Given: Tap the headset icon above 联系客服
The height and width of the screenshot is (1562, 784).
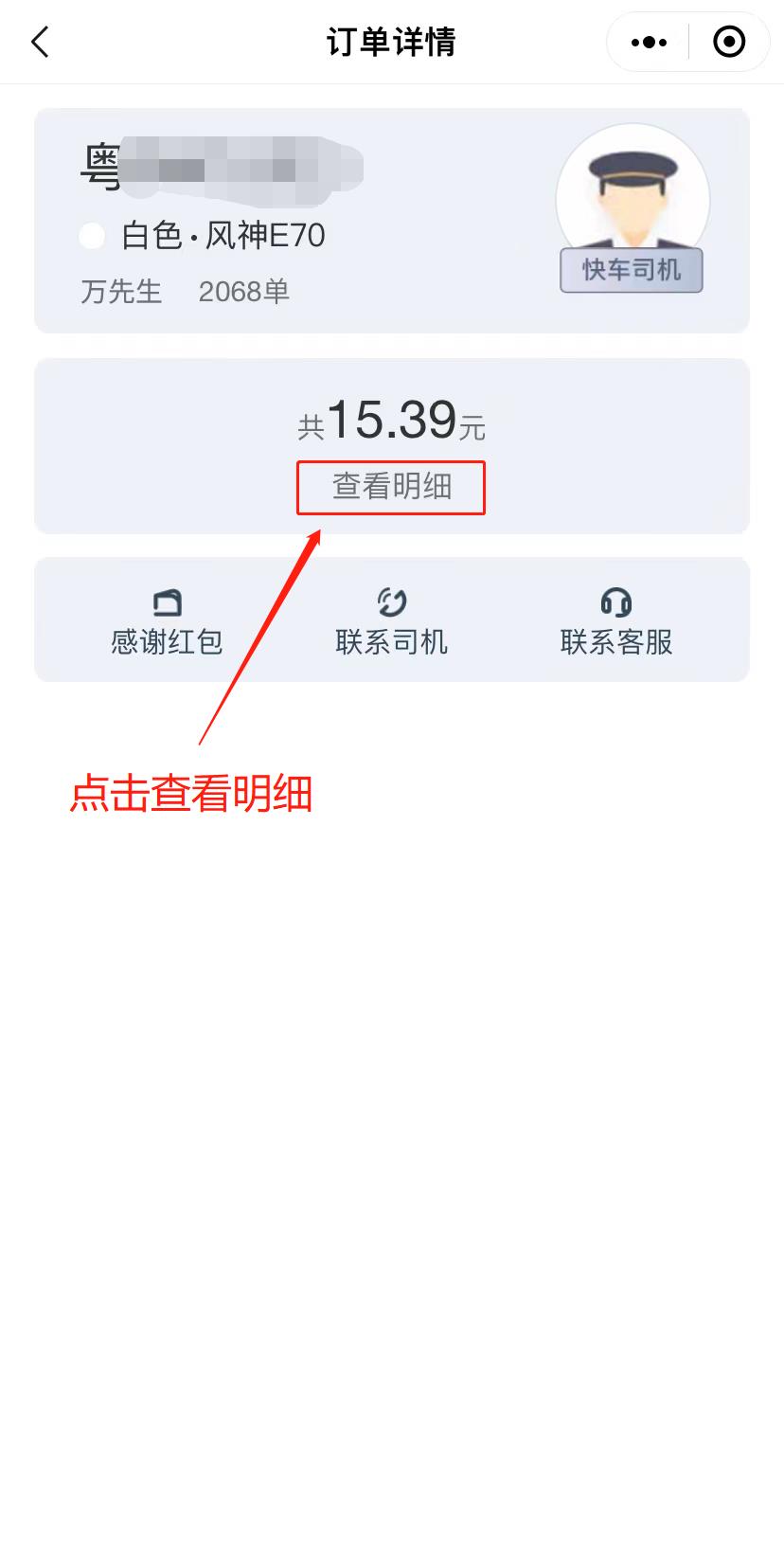Looking at the screenshot, I should 615,601.
